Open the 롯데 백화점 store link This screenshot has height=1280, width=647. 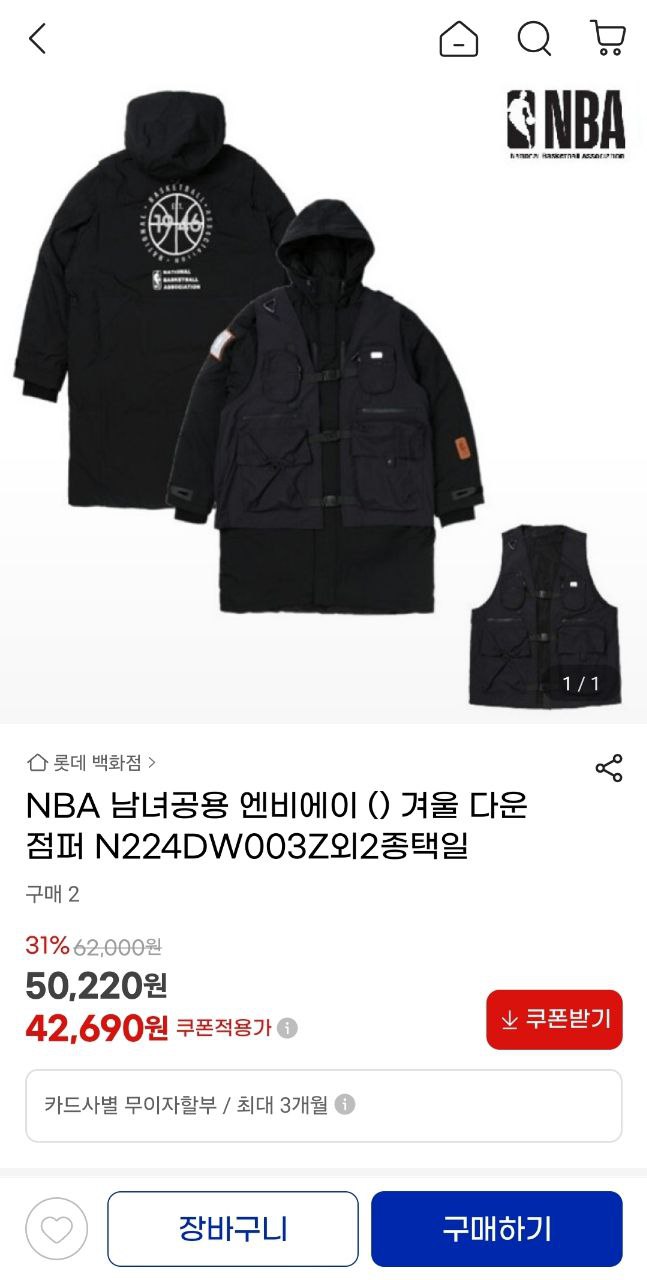pos(92,763)
